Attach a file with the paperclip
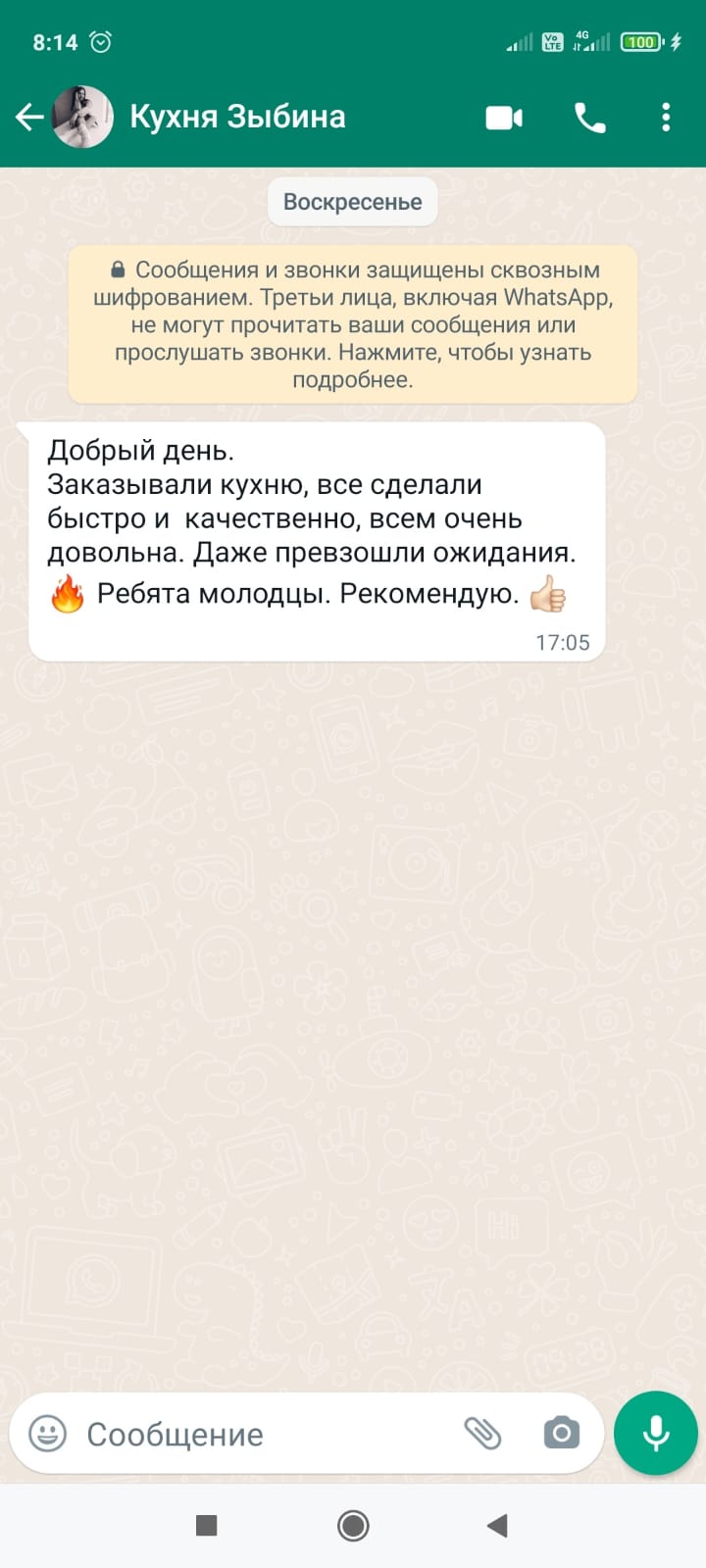706x1568 pixels. pyautogui.click(x=482, y=1434)
